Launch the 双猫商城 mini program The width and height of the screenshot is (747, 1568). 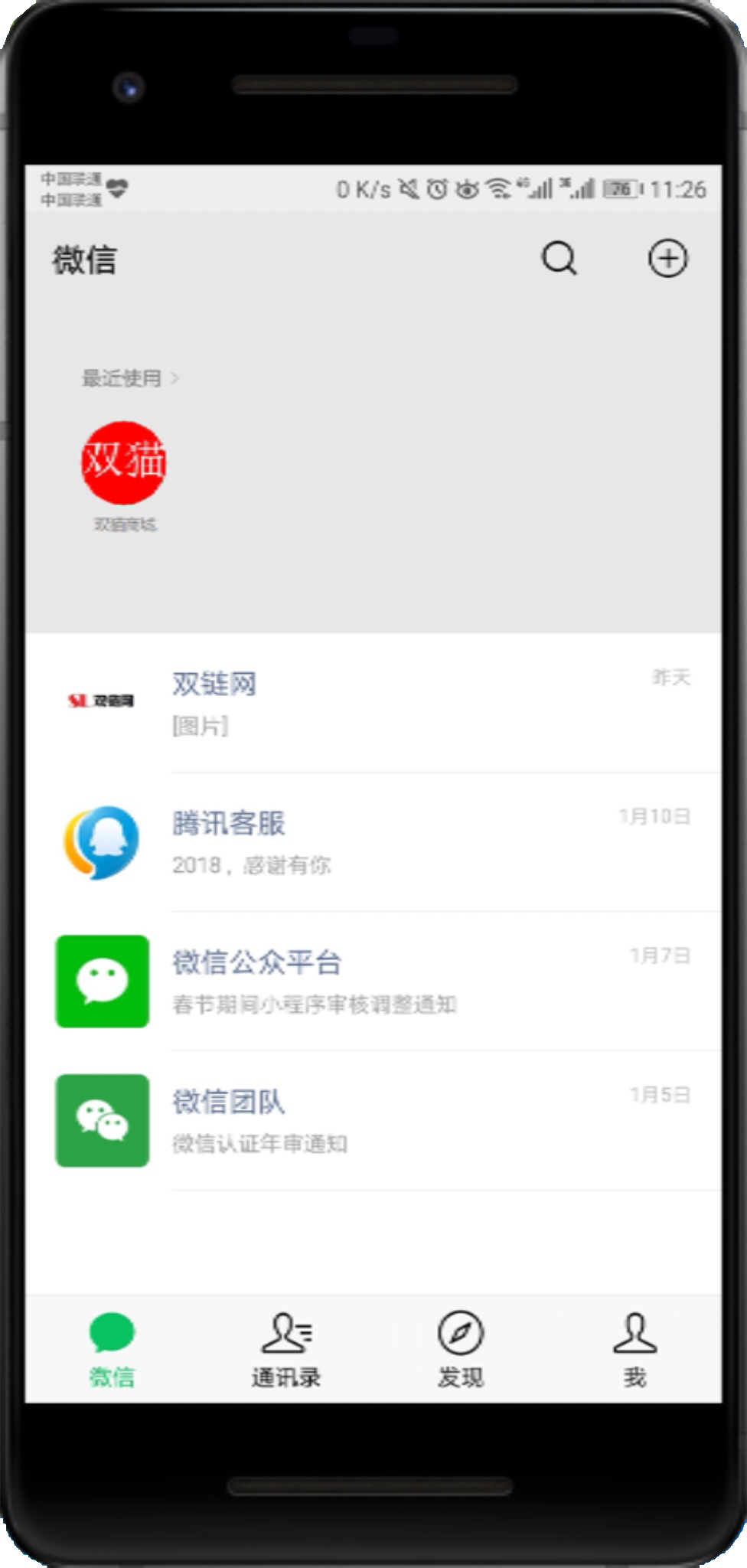(x=124, y=463)
